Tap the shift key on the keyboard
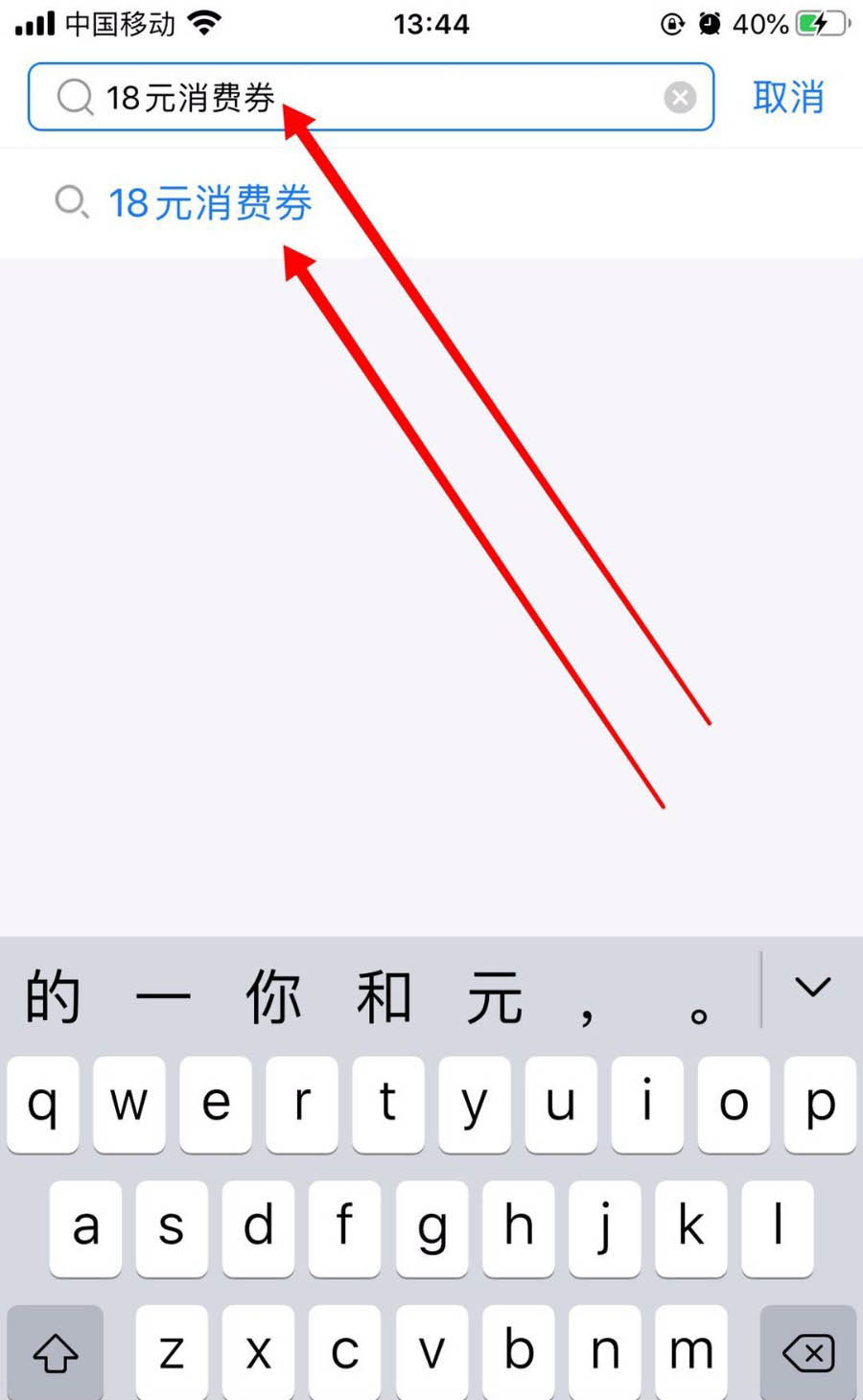 tap(55, 1353)
